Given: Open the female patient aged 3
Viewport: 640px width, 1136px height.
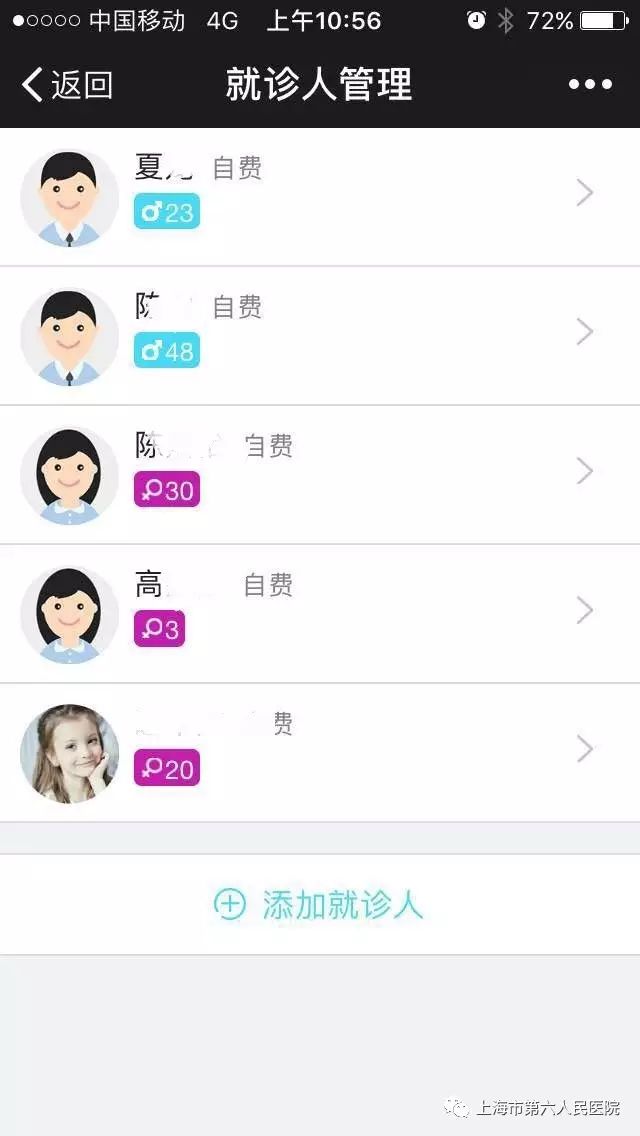Looking at the screenshot, I should (x=320, y=613).
